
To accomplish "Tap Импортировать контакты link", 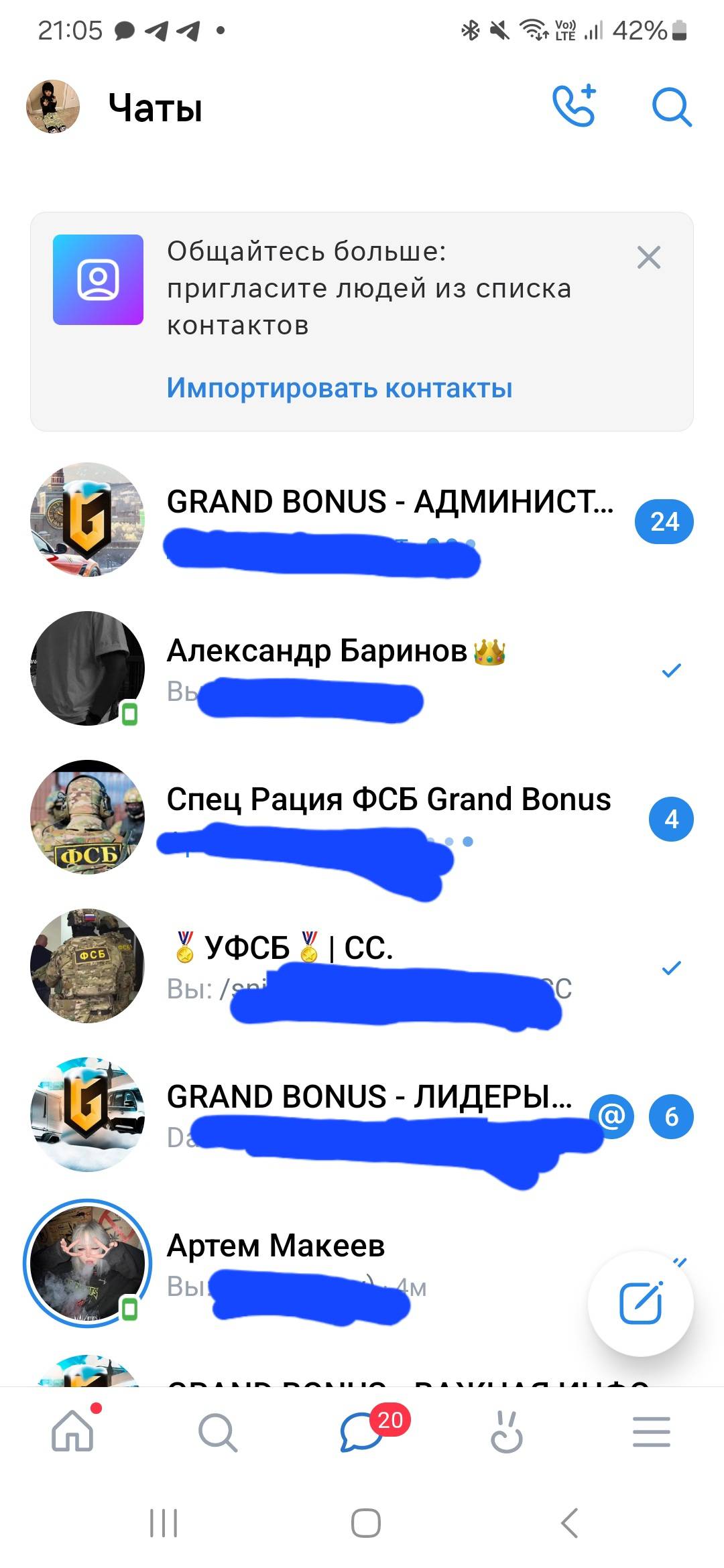I will tap(339, 388).
